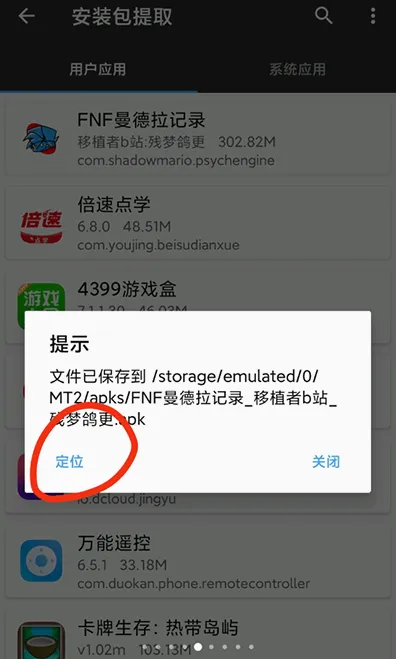Open the 倍速点学 app entry

pyautogui.click(x=198, y=223)
